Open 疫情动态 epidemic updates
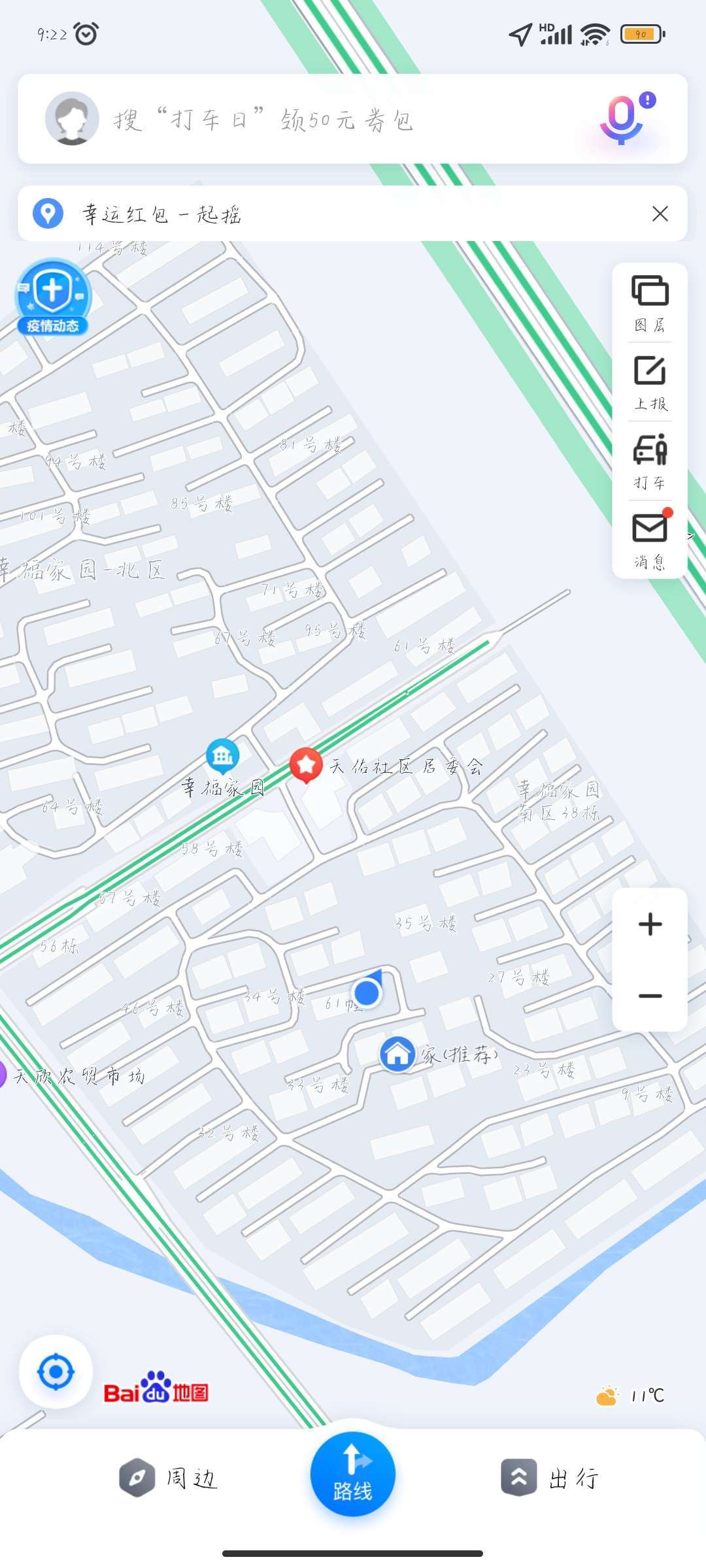Viewport: 706px width, 1568px height. click(x=52, y=297)
